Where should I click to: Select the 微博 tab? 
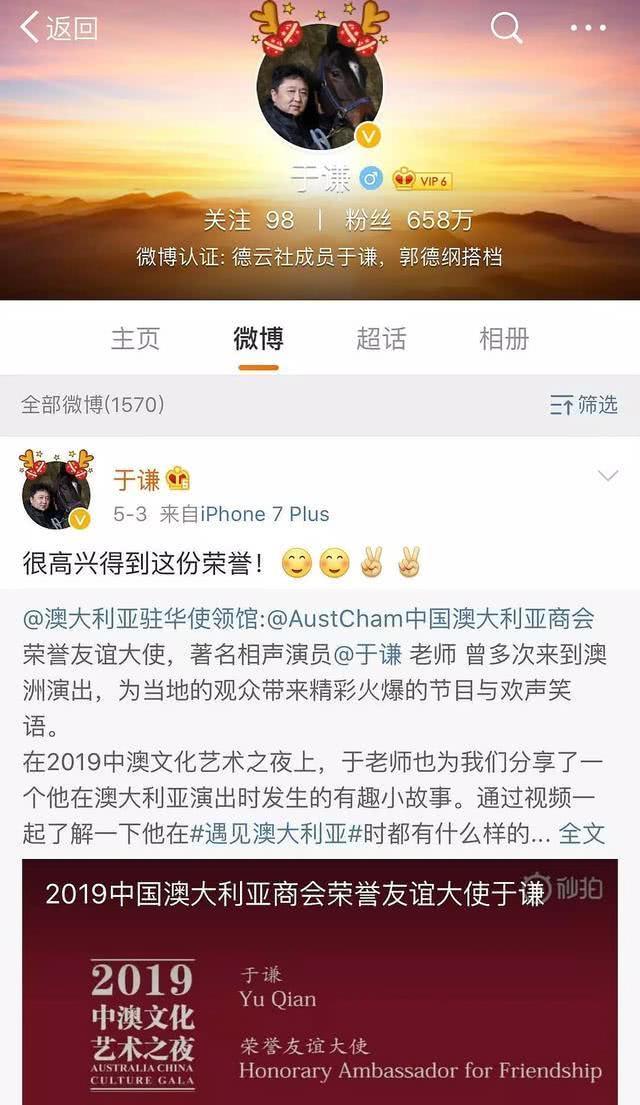(x=258, y=339)
